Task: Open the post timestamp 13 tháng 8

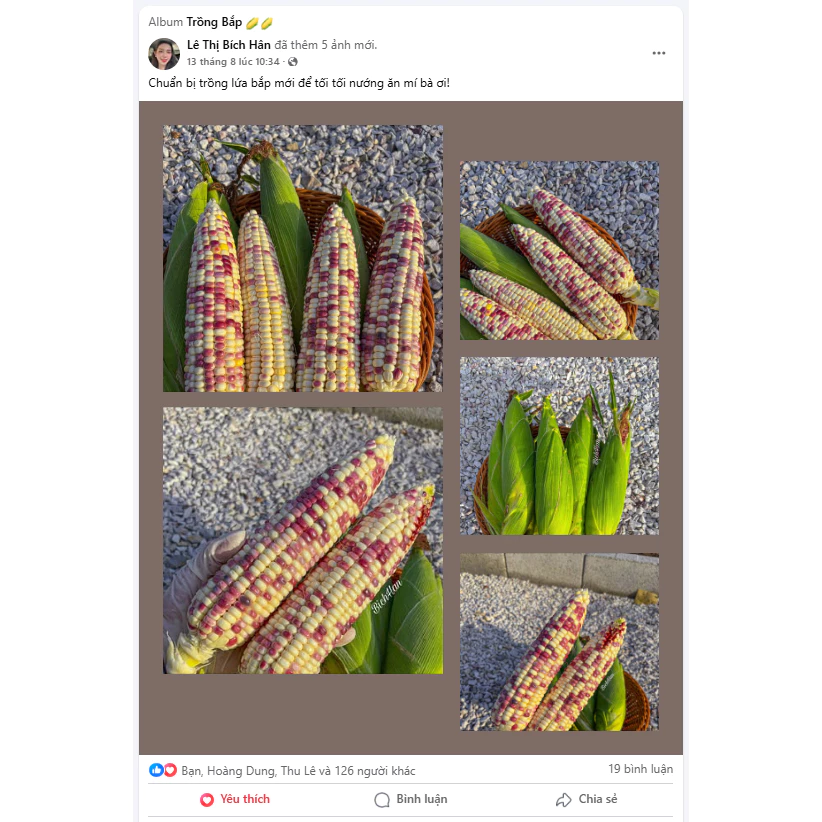Action: click(233, 62)
